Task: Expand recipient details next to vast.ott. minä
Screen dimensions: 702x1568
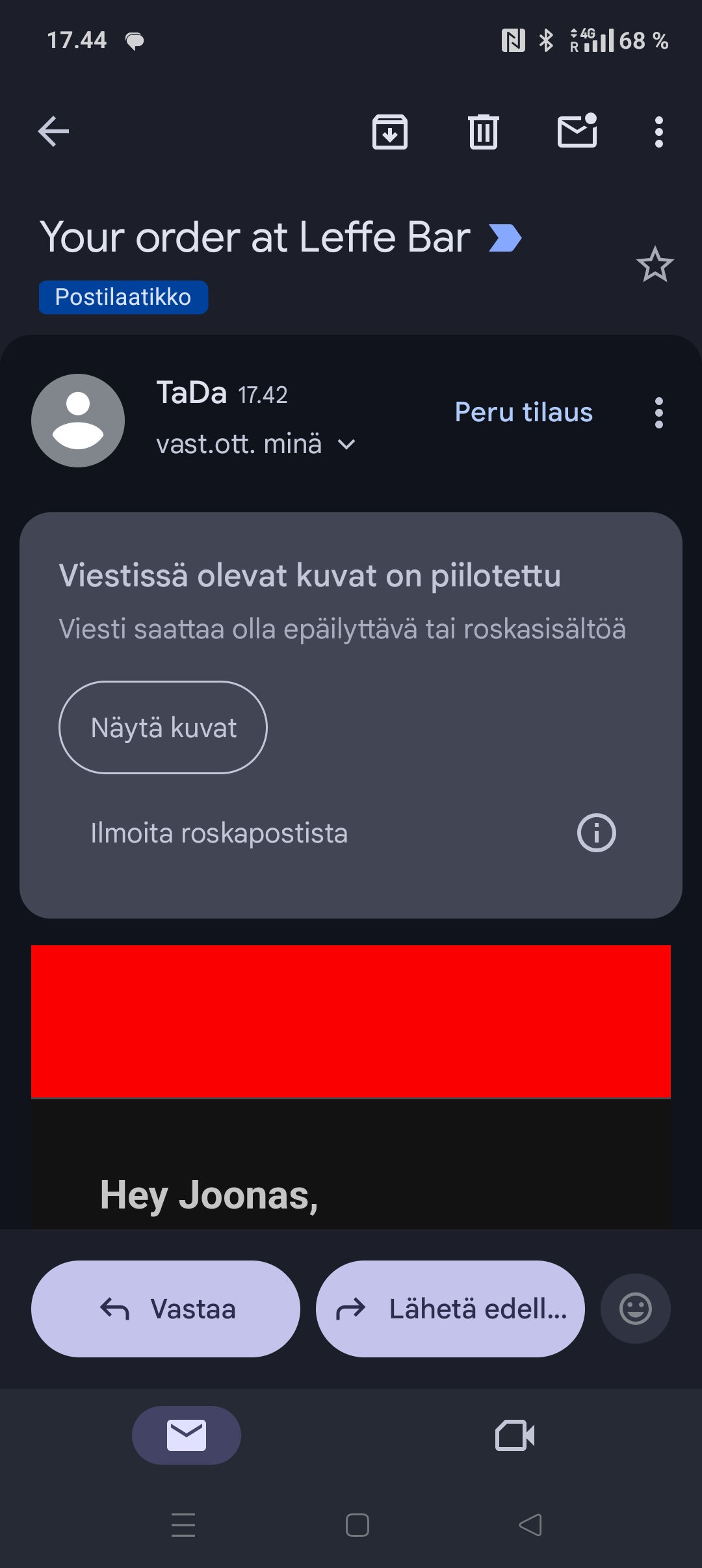Action: pos(346,445)
